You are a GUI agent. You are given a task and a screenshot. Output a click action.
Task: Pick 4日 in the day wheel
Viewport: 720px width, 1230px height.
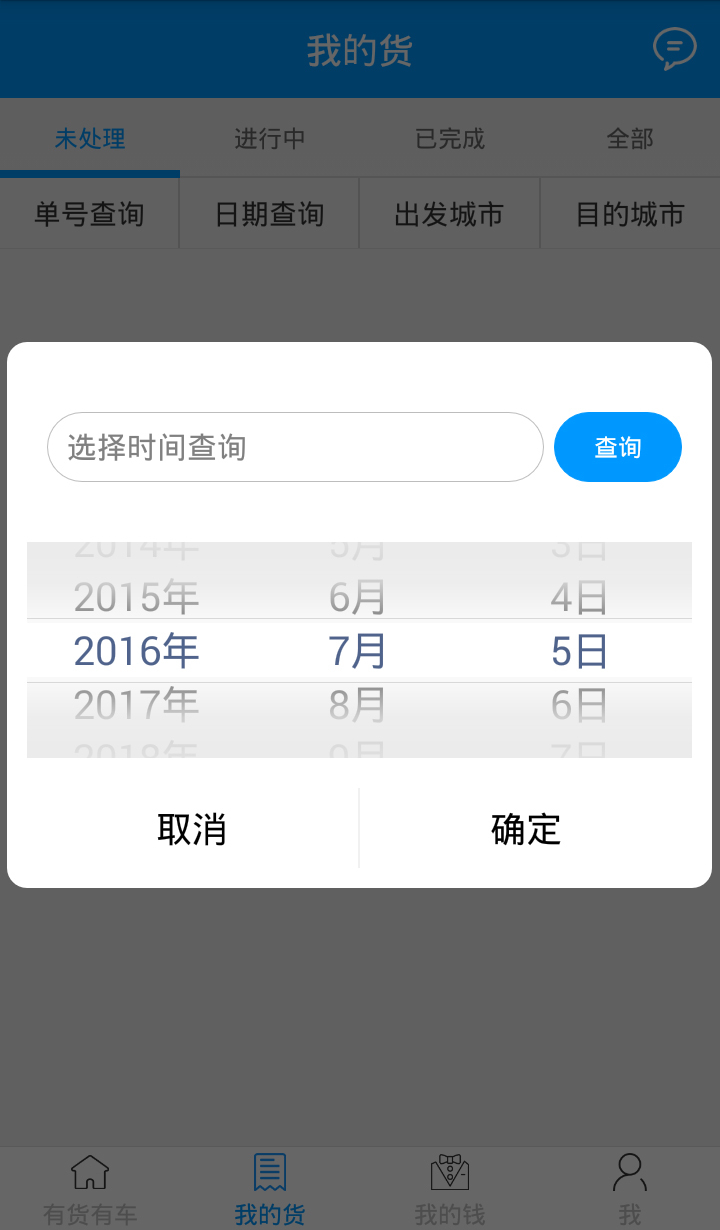579,597
